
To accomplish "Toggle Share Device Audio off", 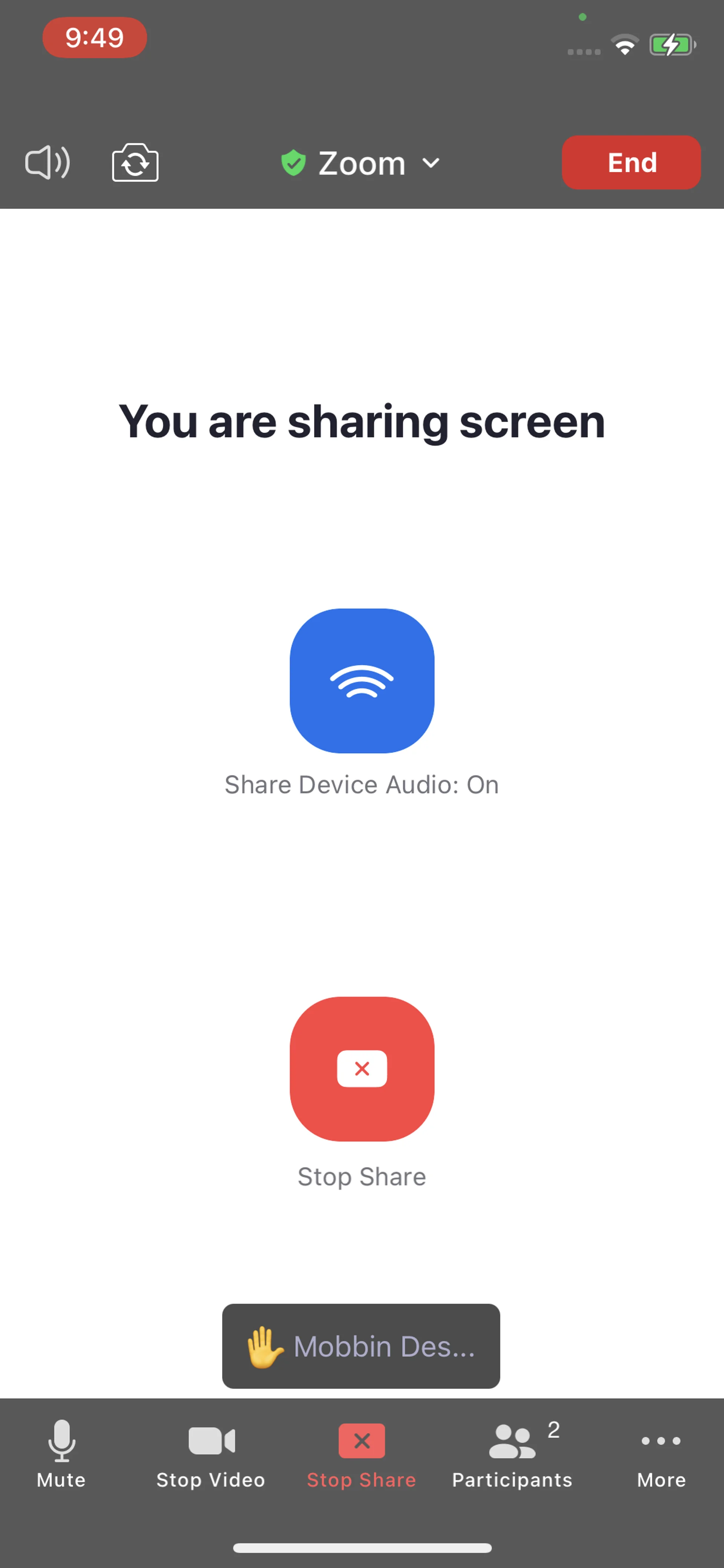I will 362,680.
